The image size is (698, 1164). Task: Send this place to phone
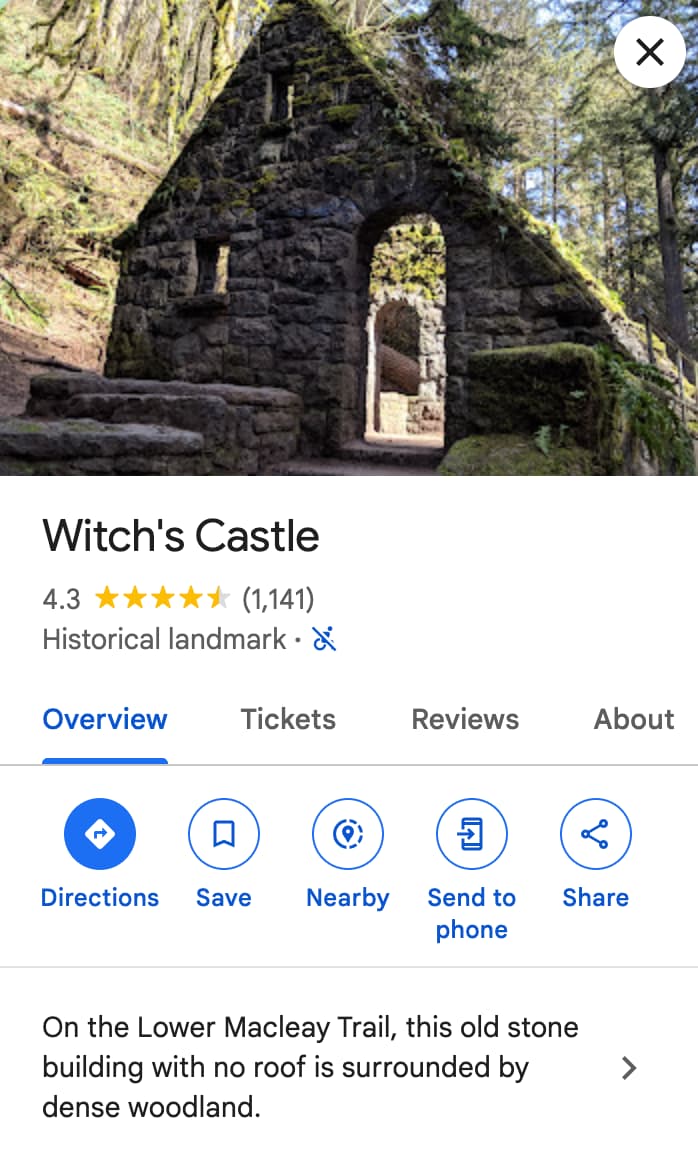point(472,870)
